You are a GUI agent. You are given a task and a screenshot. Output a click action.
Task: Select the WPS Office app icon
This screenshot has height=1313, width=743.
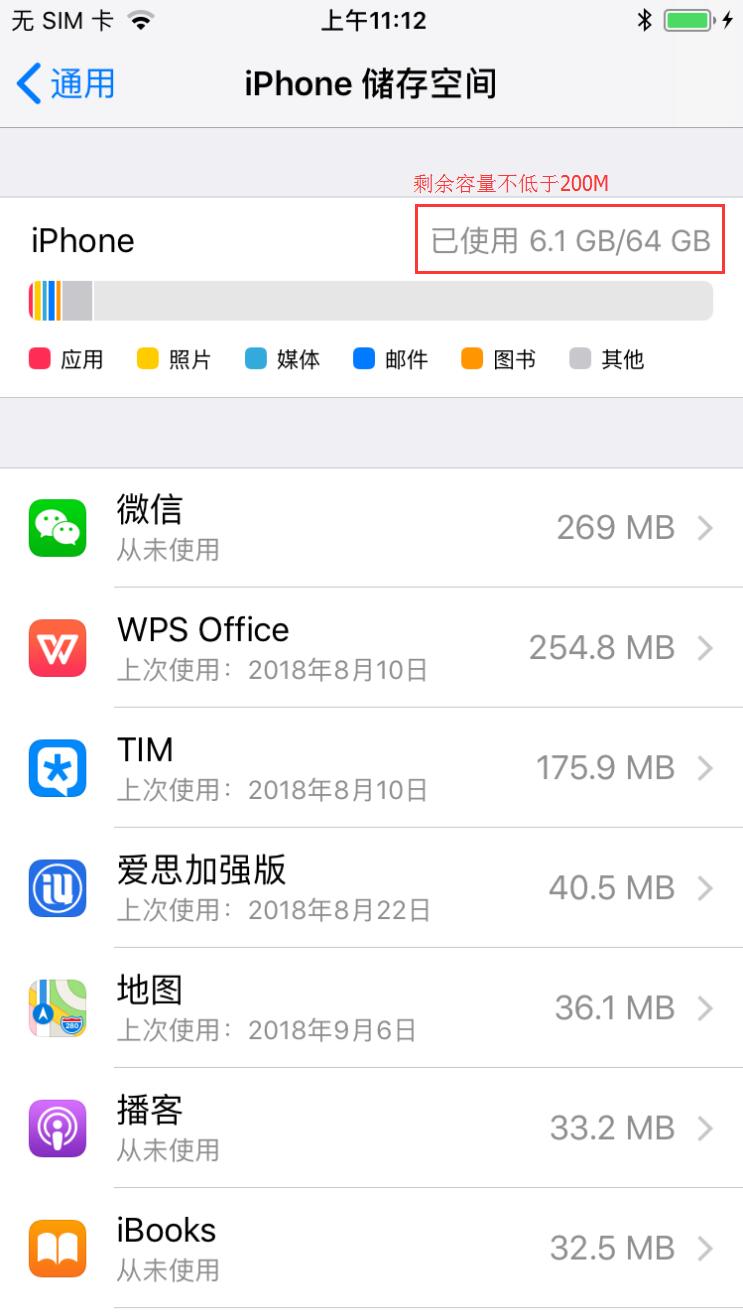pyautogui.click(x=57, y=647)
